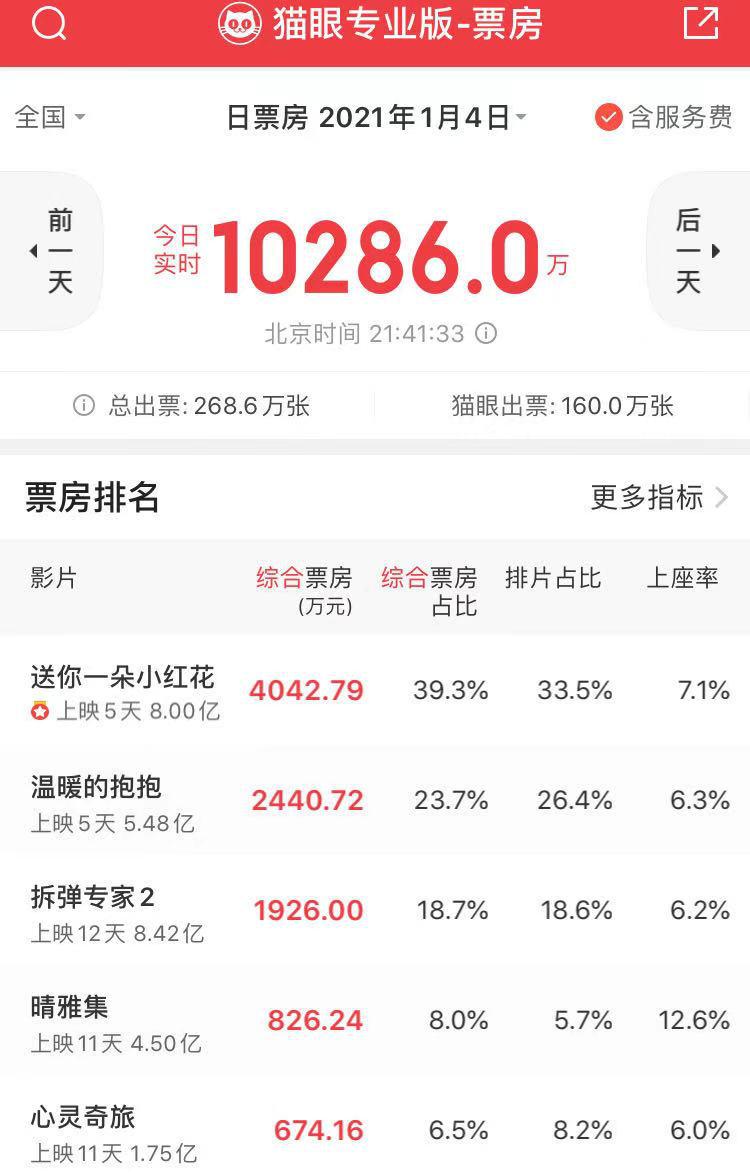The image size is (750, 1175).
Task: Open 更多指标 options
Action: pos(659,497)
